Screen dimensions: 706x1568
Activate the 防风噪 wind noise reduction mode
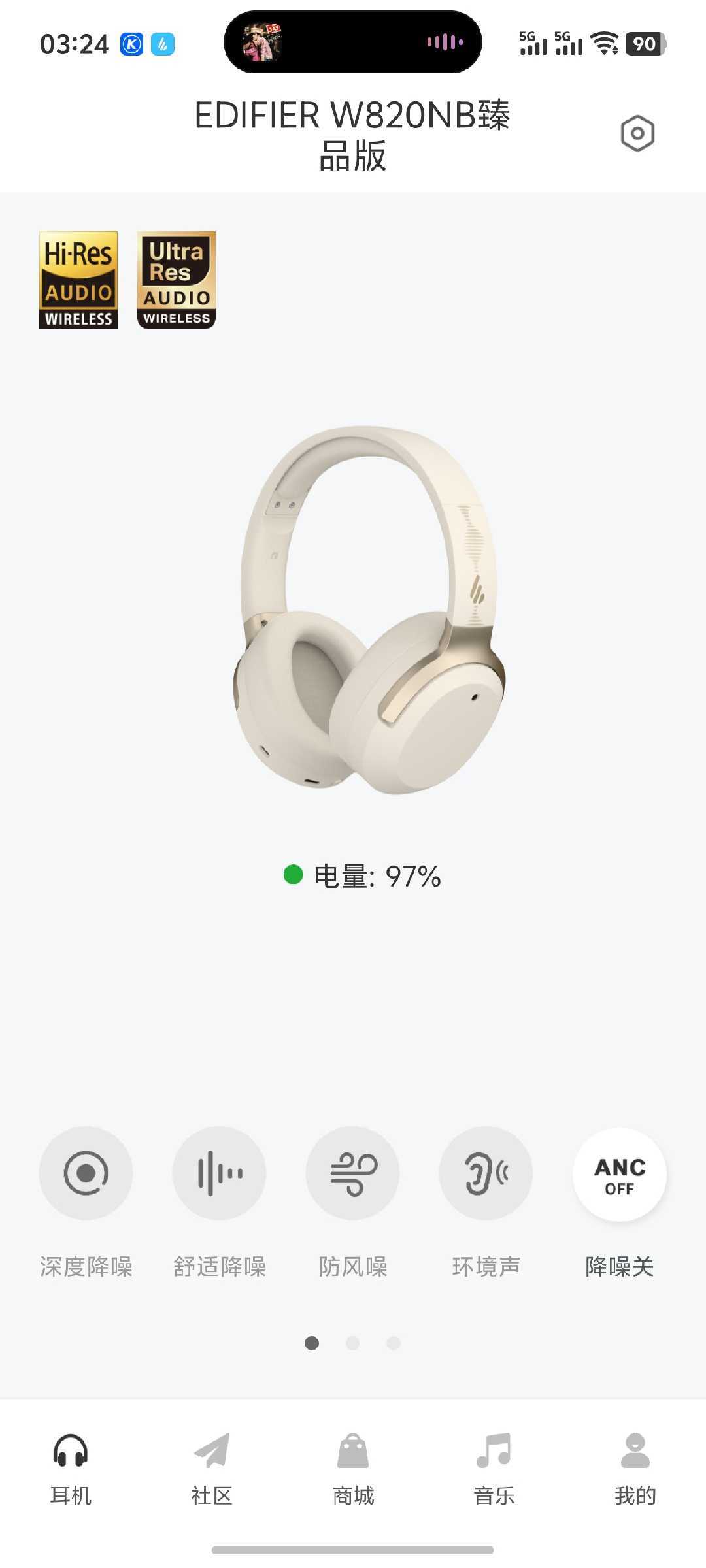coord(352,1173)
